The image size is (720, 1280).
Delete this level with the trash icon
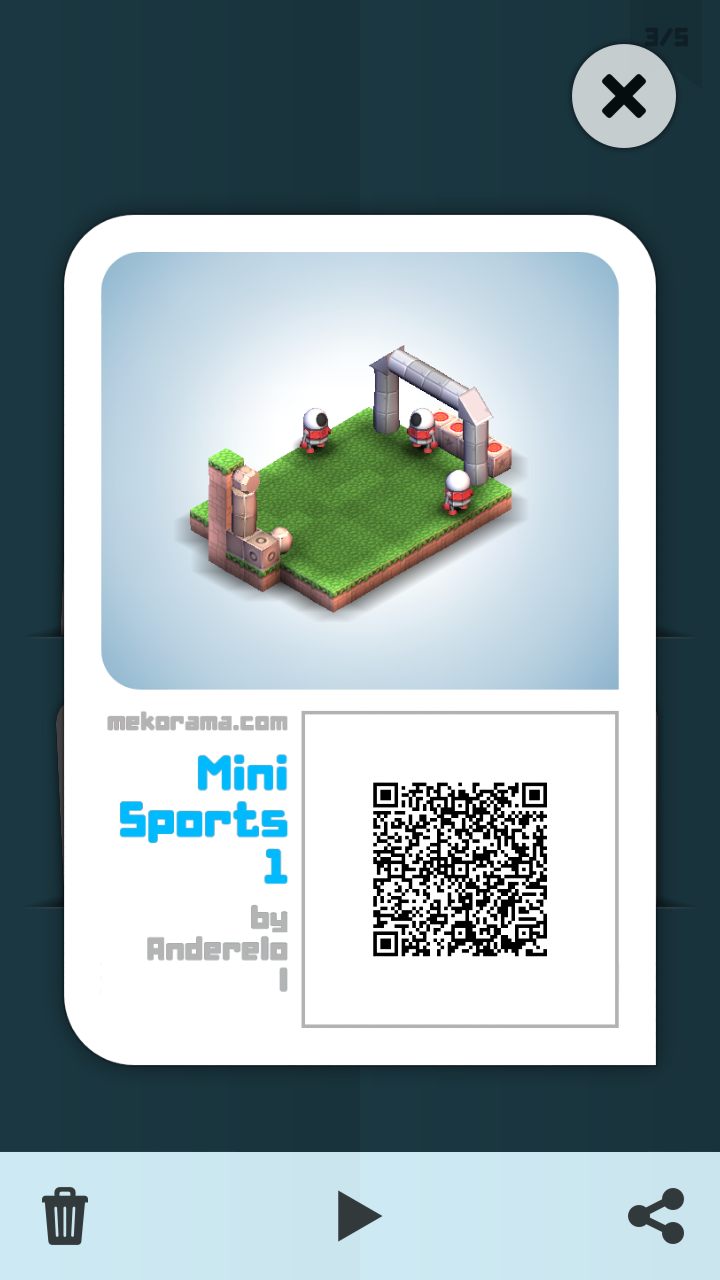[x=65, y=1216]
